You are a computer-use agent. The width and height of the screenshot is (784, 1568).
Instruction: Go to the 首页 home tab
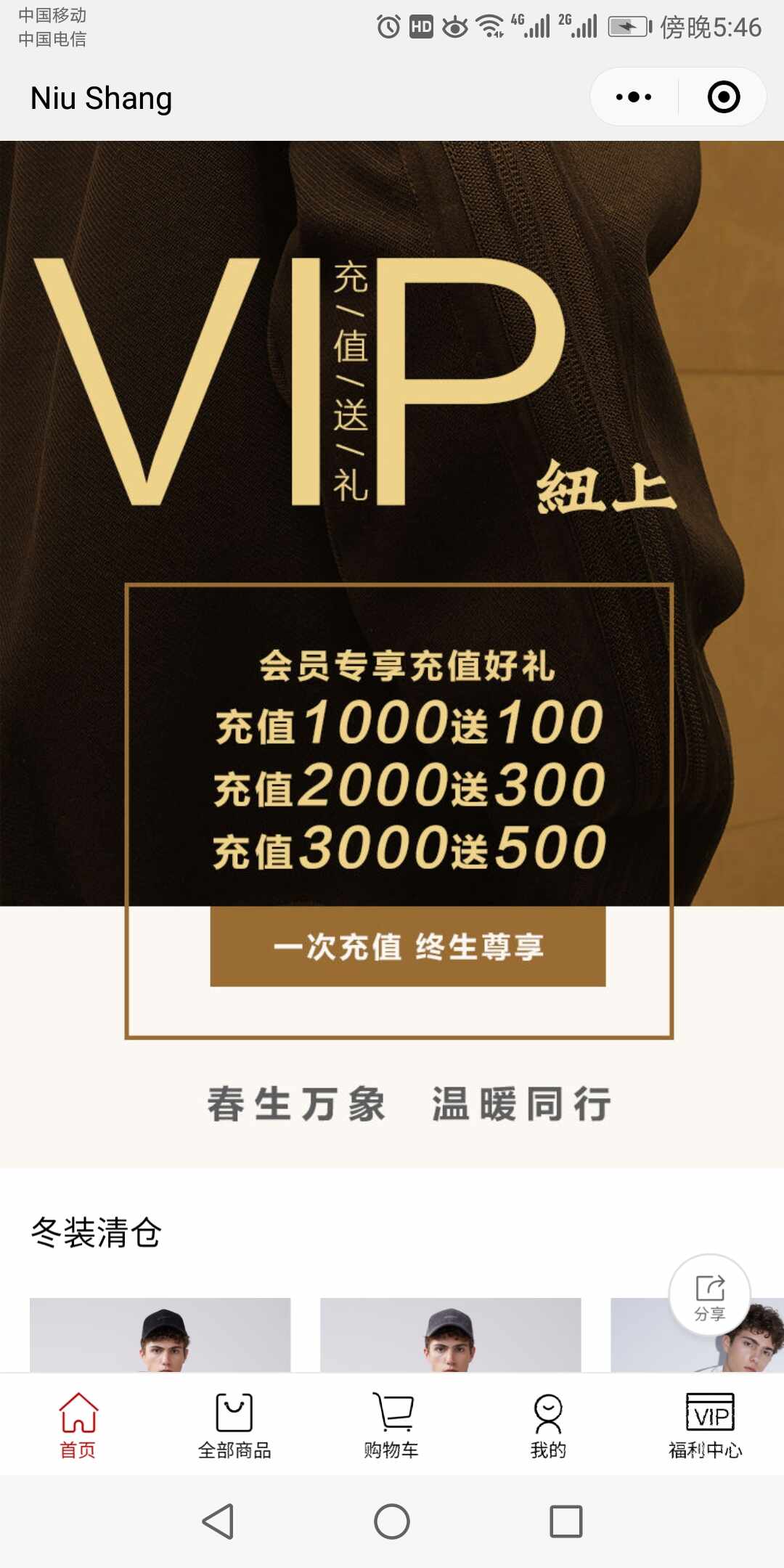(x=78, y=1426)
